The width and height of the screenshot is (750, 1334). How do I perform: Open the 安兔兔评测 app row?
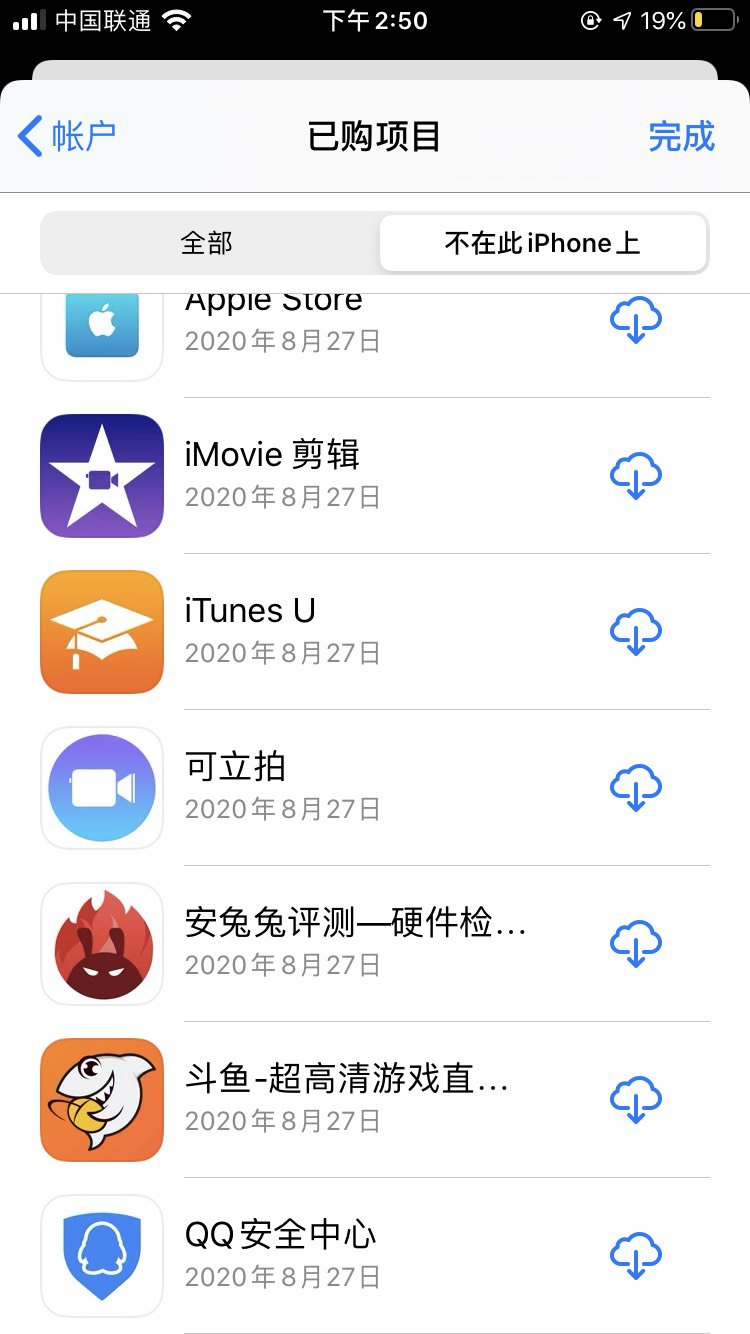click(375, 944)
